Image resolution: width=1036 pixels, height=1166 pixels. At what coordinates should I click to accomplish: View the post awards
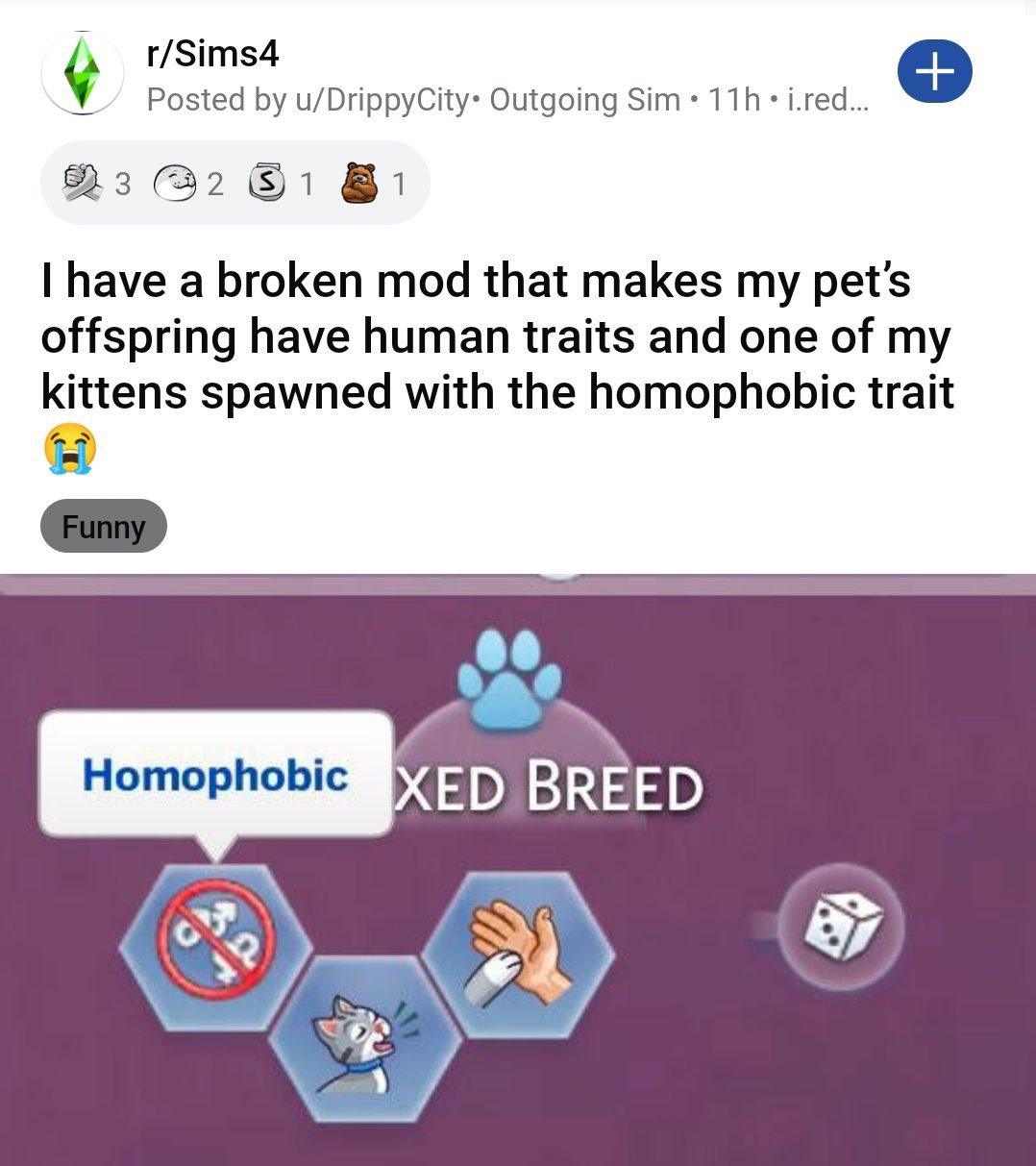point(234,183)
